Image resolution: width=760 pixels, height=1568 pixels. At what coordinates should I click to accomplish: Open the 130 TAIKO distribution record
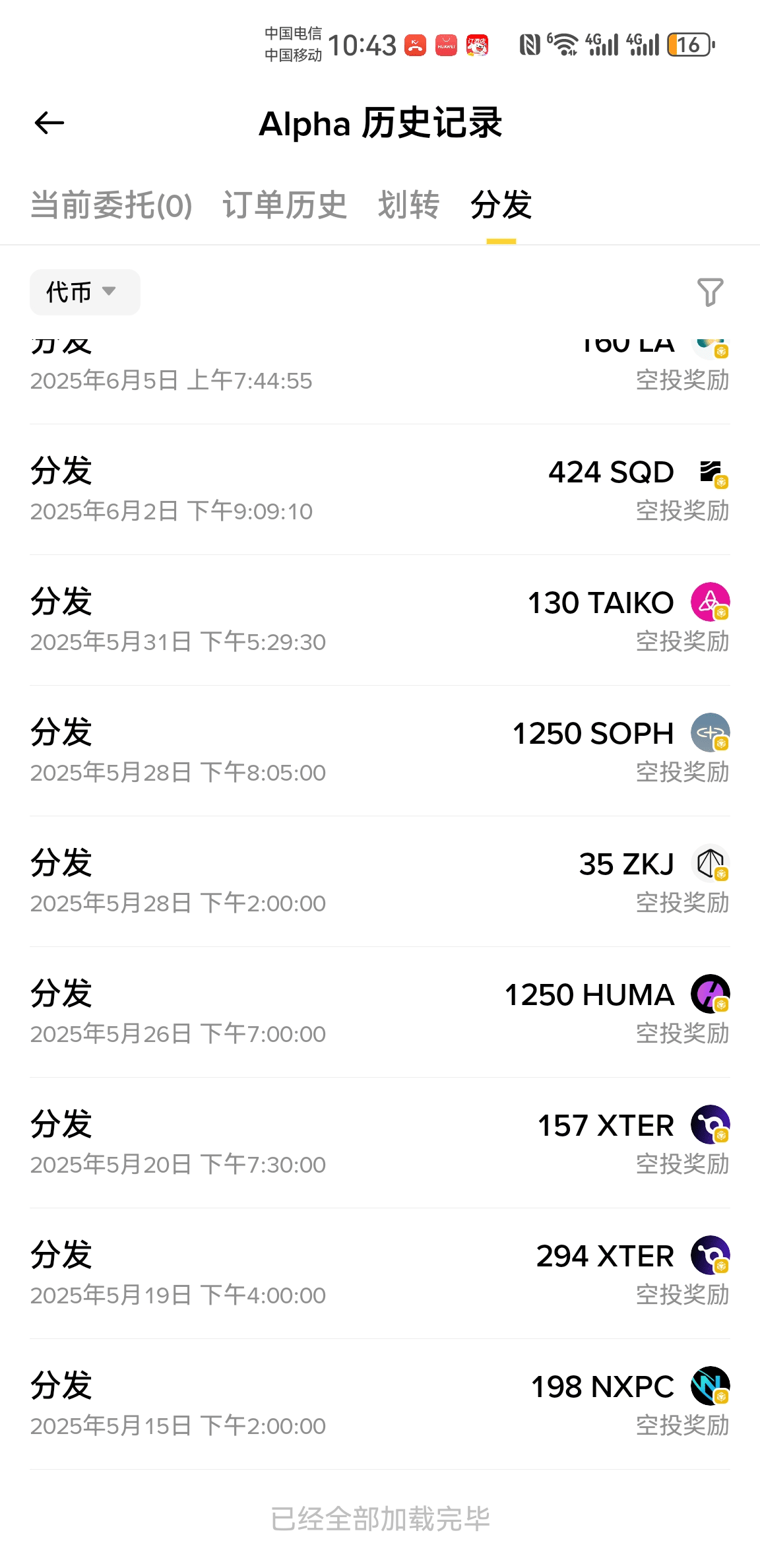[380, 620]
